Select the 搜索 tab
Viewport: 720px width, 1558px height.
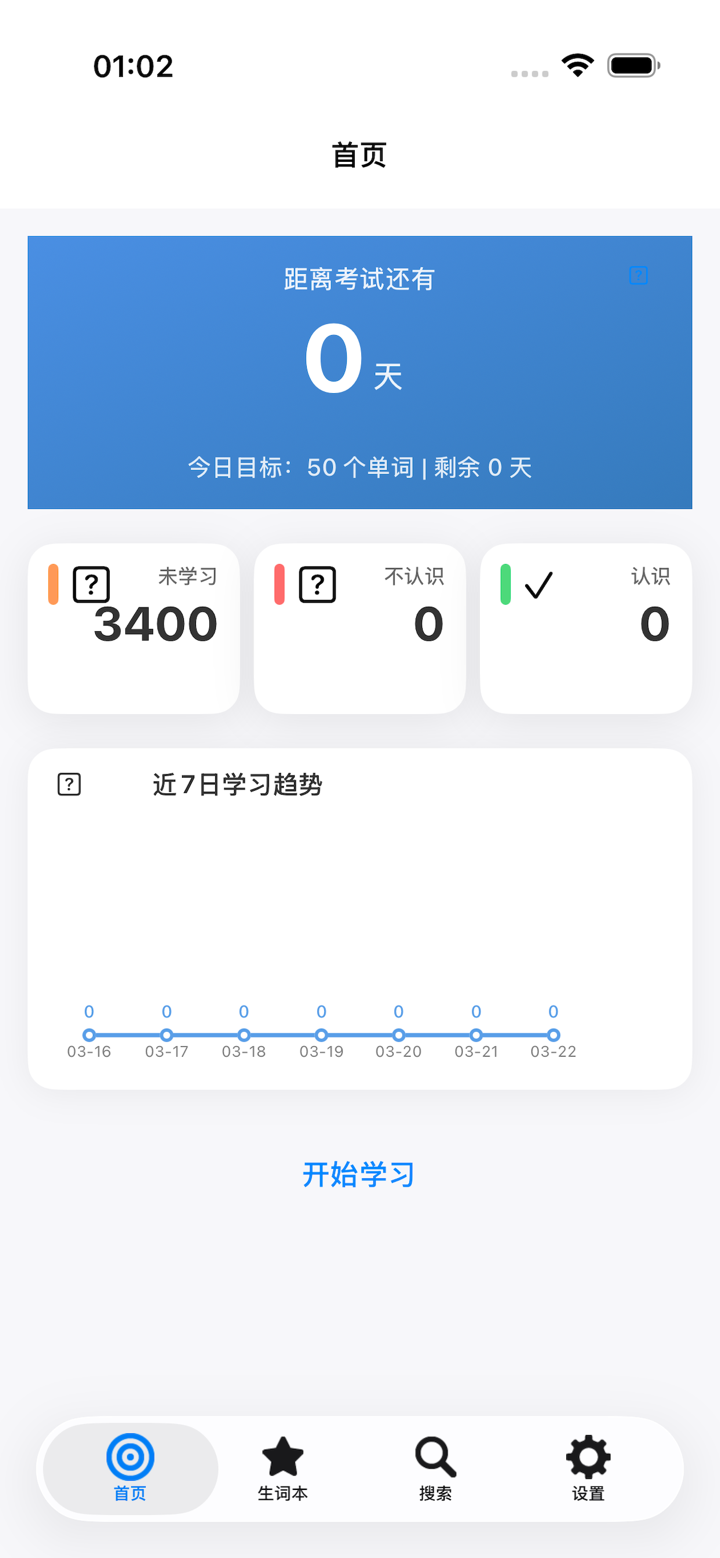click(x=434, y=1468)
